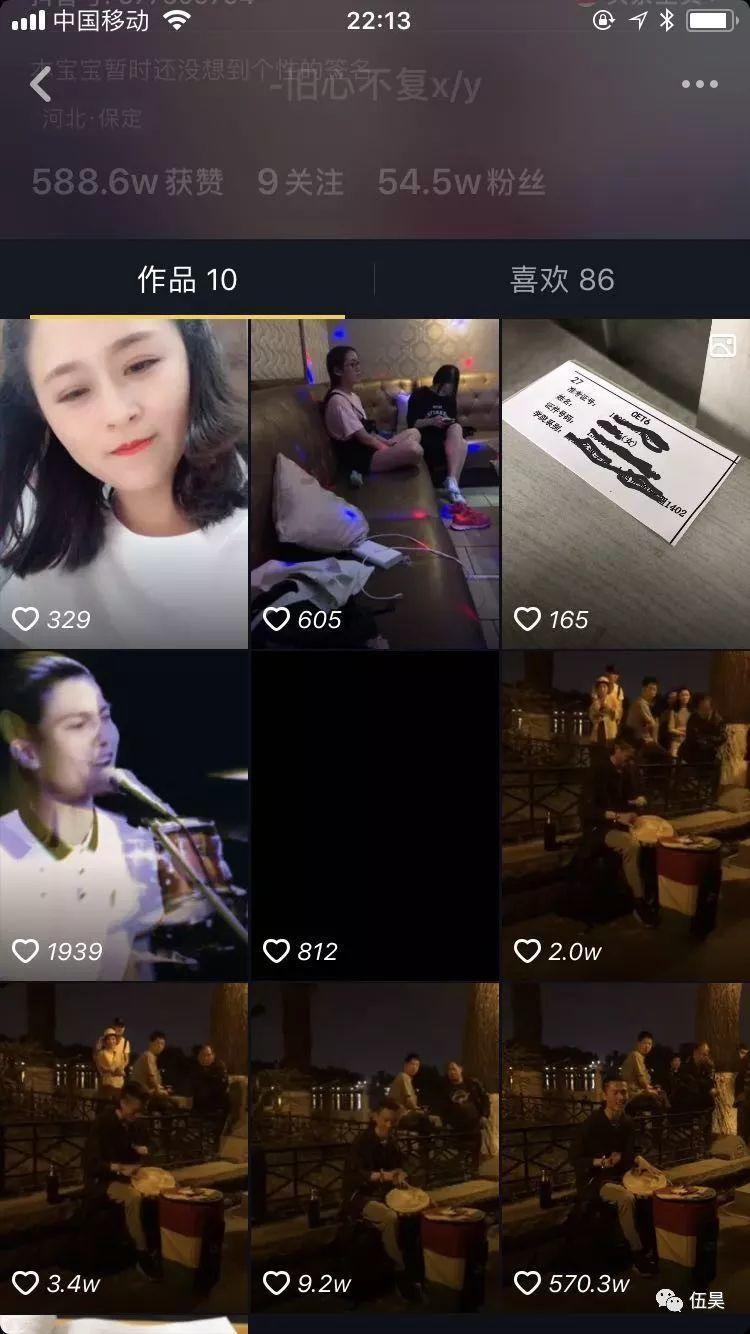This screenshot has width=750, height=1334.
Task: Tap the orientation lock icon in the status bar
Action: tap(603, 20)
